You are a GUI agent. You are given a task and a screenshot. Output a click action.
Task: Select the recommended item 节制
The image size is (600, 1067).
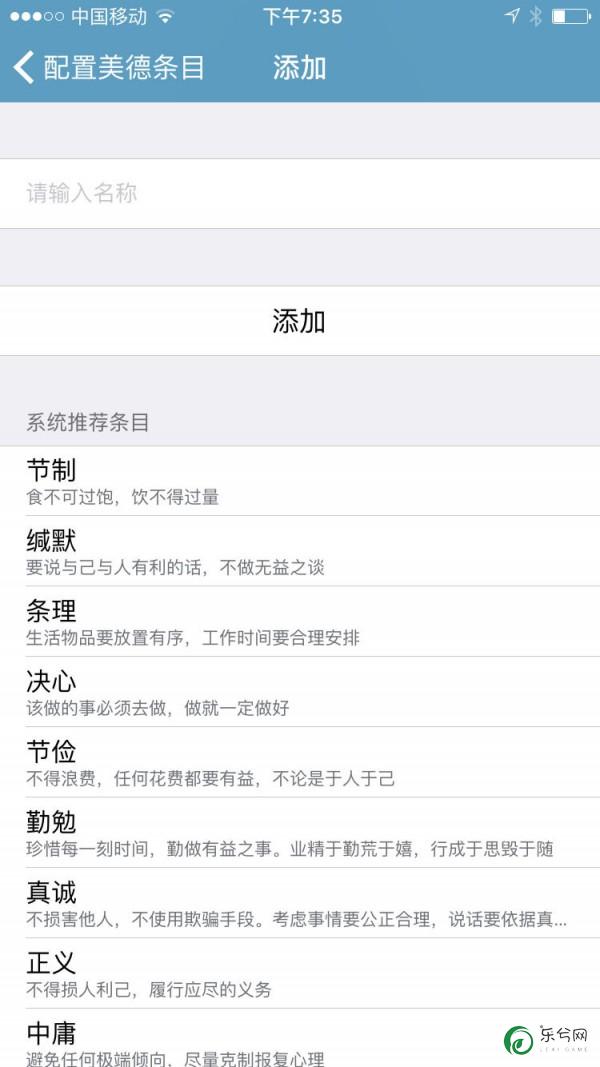tap(300, 481)
